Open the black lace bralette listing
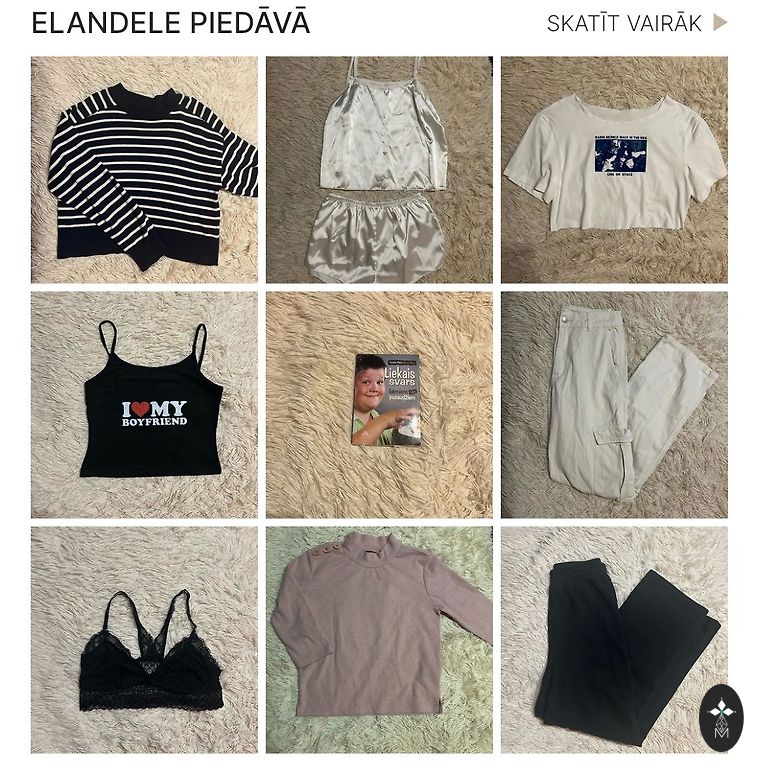This screenshot has width=760, height=768. point(144,640)
